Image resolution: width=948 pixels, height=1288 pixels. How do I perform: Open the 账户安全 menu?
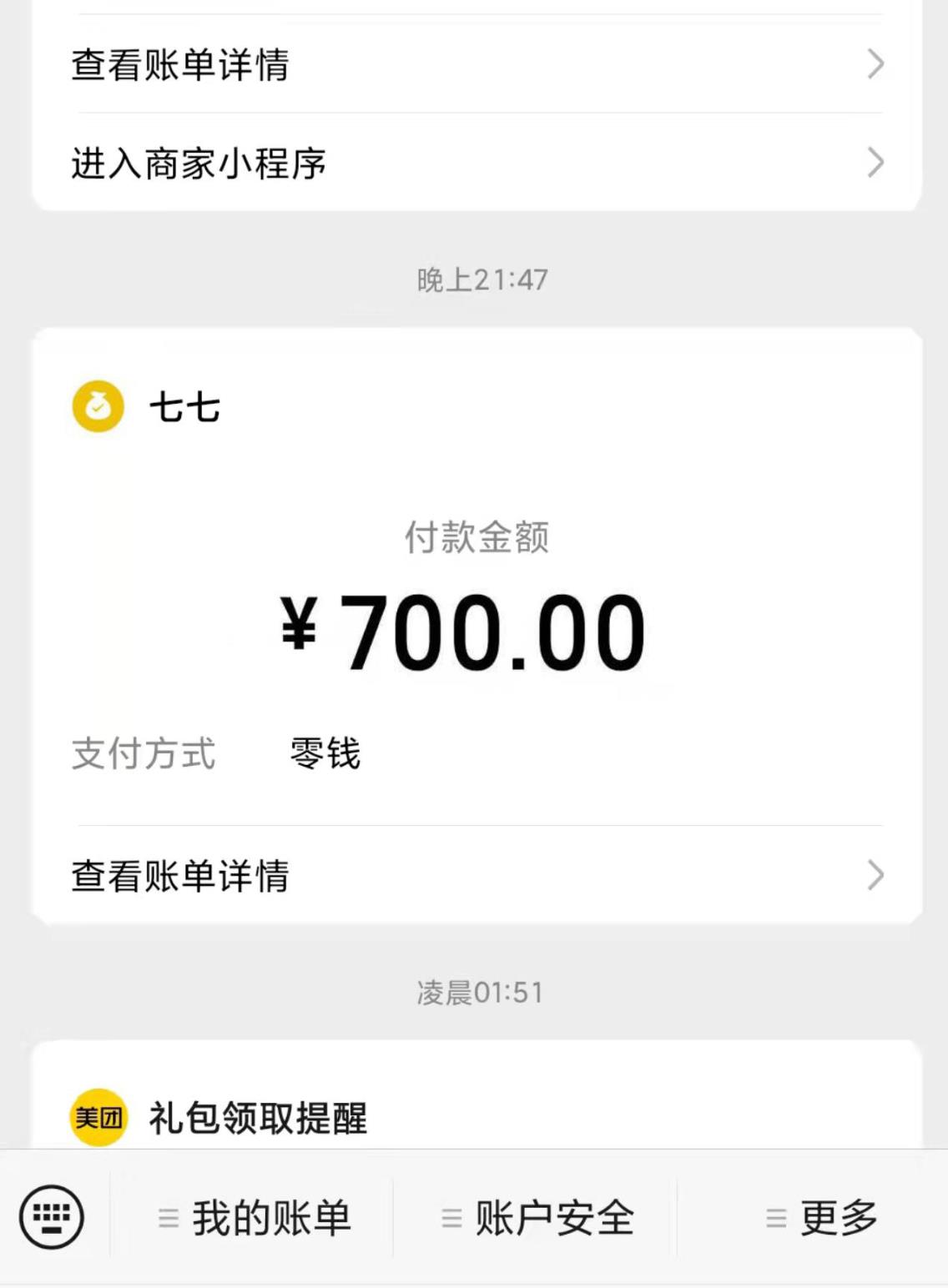(x=555, y=1217)
